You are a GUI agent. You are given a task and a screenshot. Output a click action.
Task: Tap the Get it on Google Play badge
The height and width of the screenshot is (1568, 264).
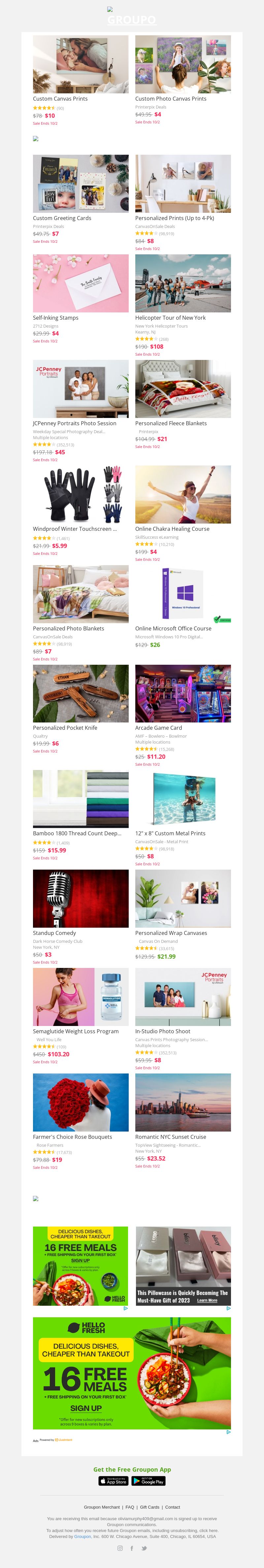pyautogui.click(x=148, y=1481)
